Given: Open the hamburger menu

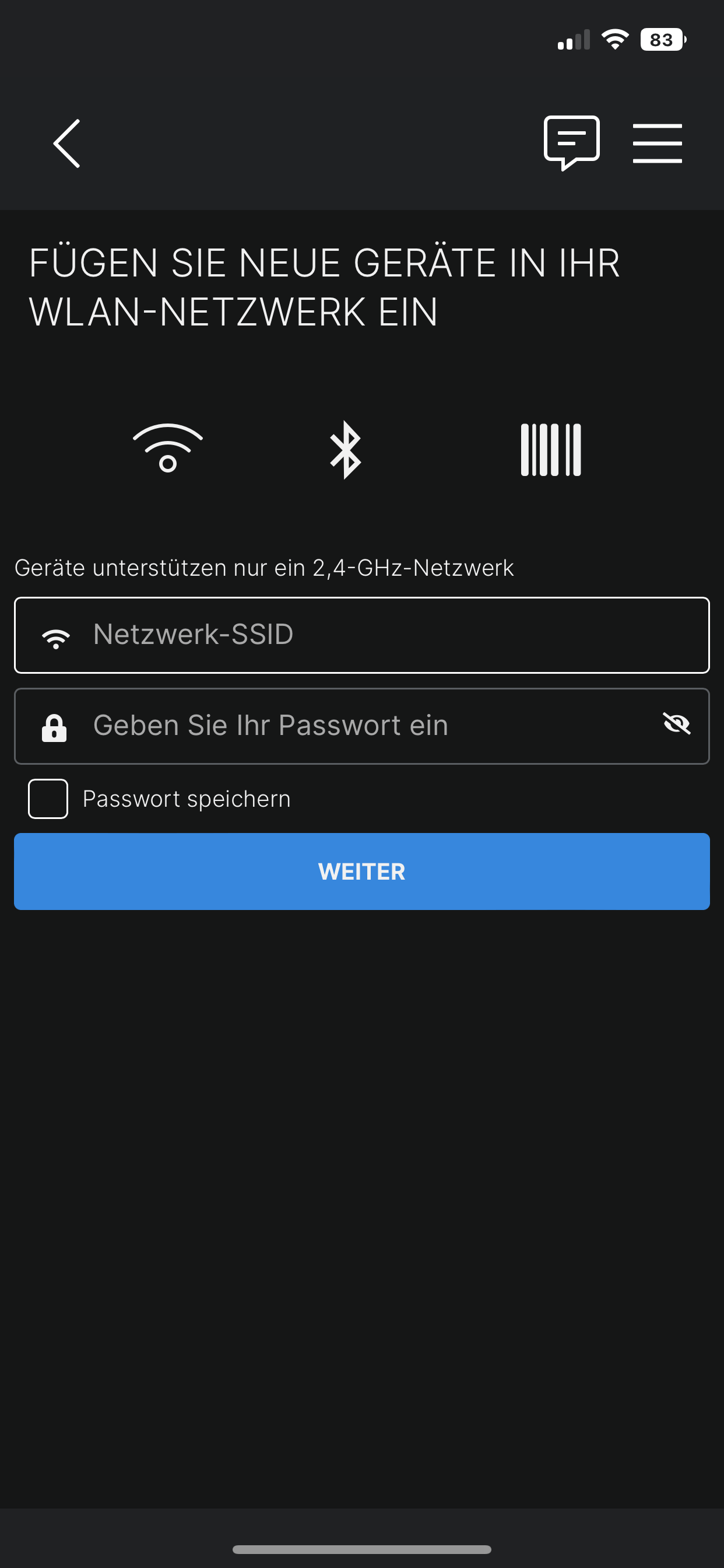Looking at the screenshot, I should [657, 143].
